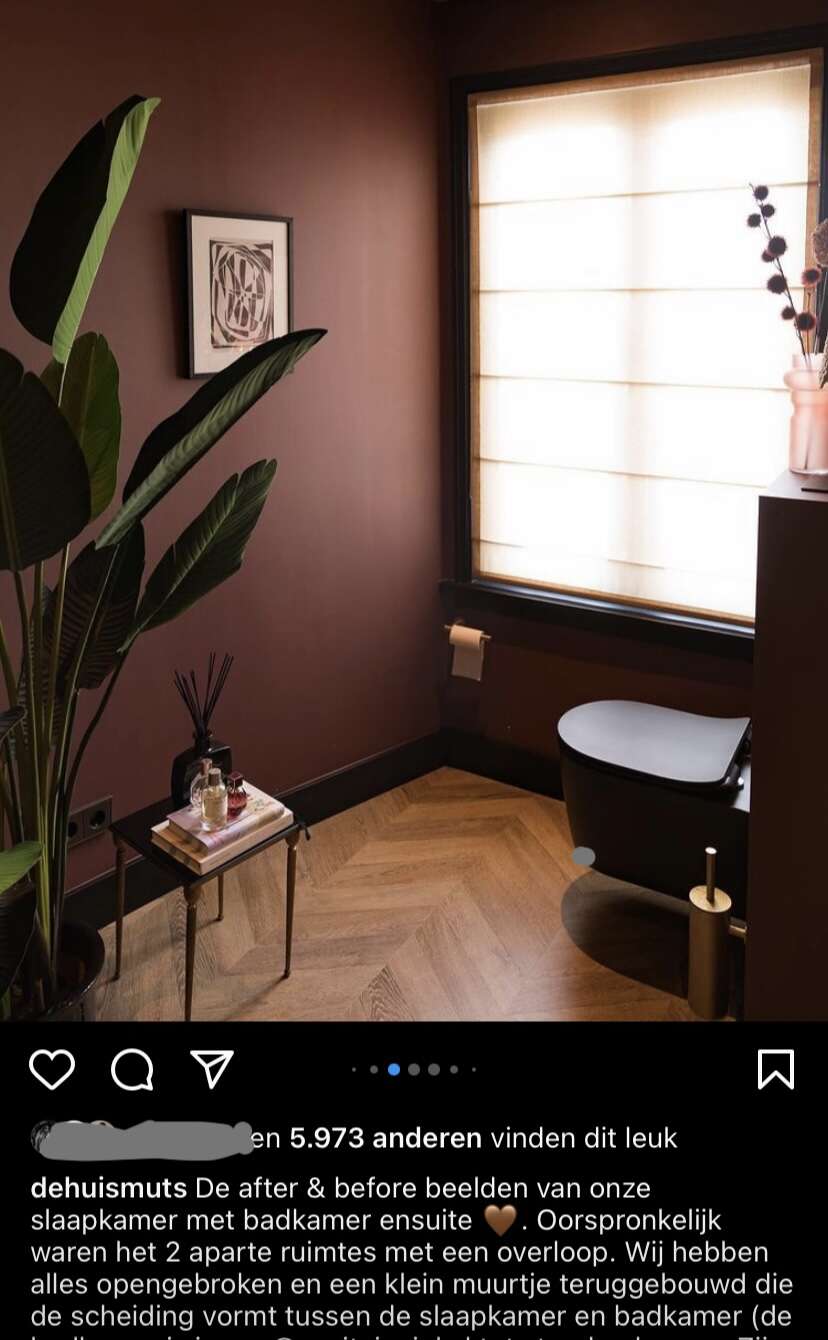This screenshot has width=828, height=1340.
Task: Save the post with the bookmark icon
Action: (x=776, y=1069)
